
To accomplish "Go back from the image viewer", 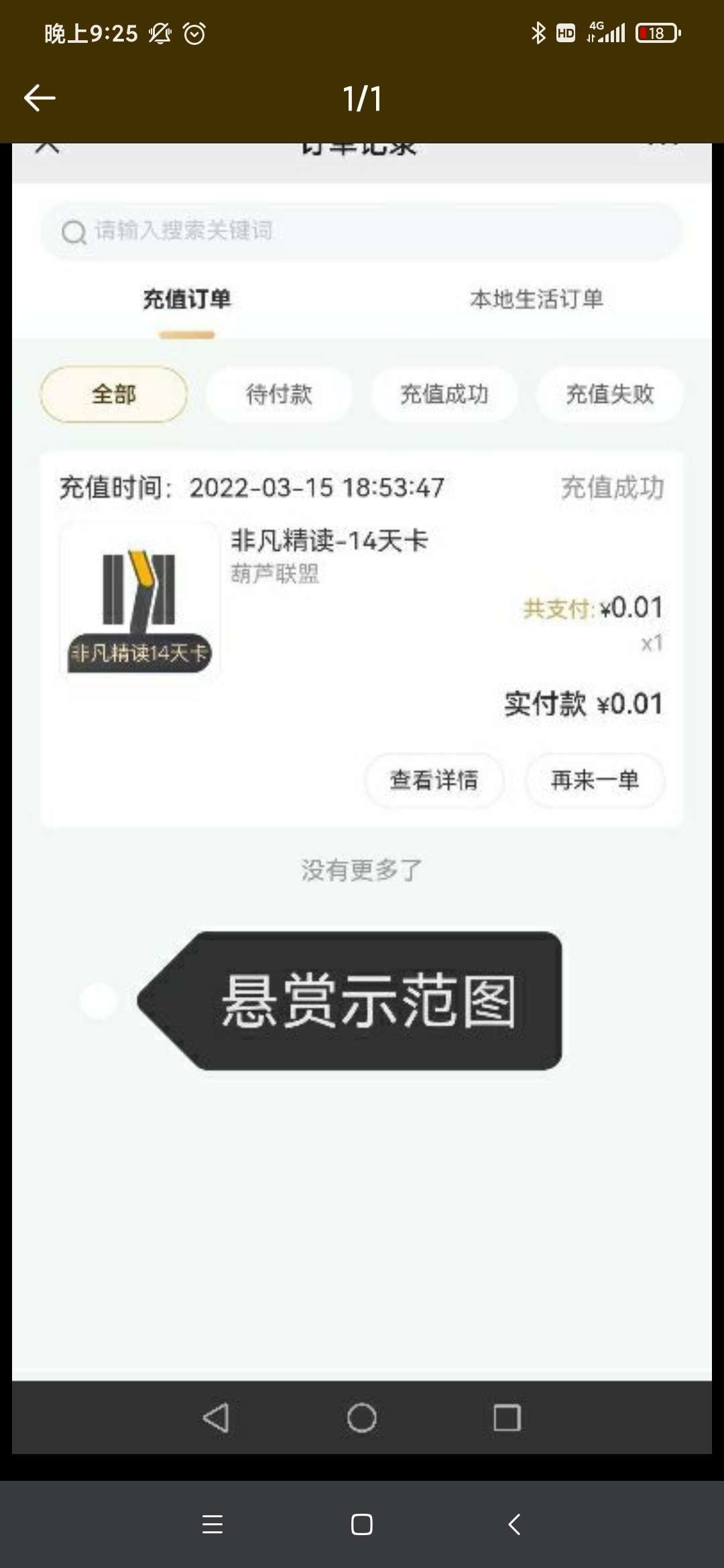I will (x=40, y=99).
